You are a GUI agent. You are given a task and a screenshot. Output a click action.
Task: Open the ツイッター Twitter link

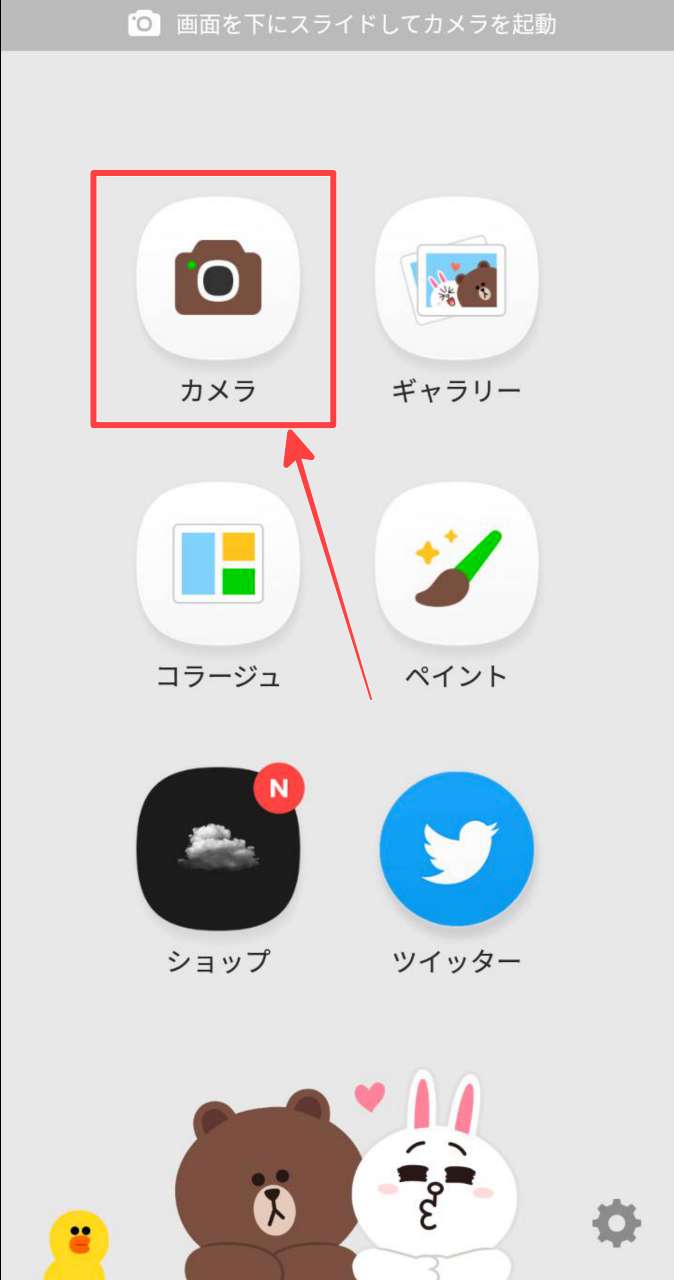tap(456, 849)
